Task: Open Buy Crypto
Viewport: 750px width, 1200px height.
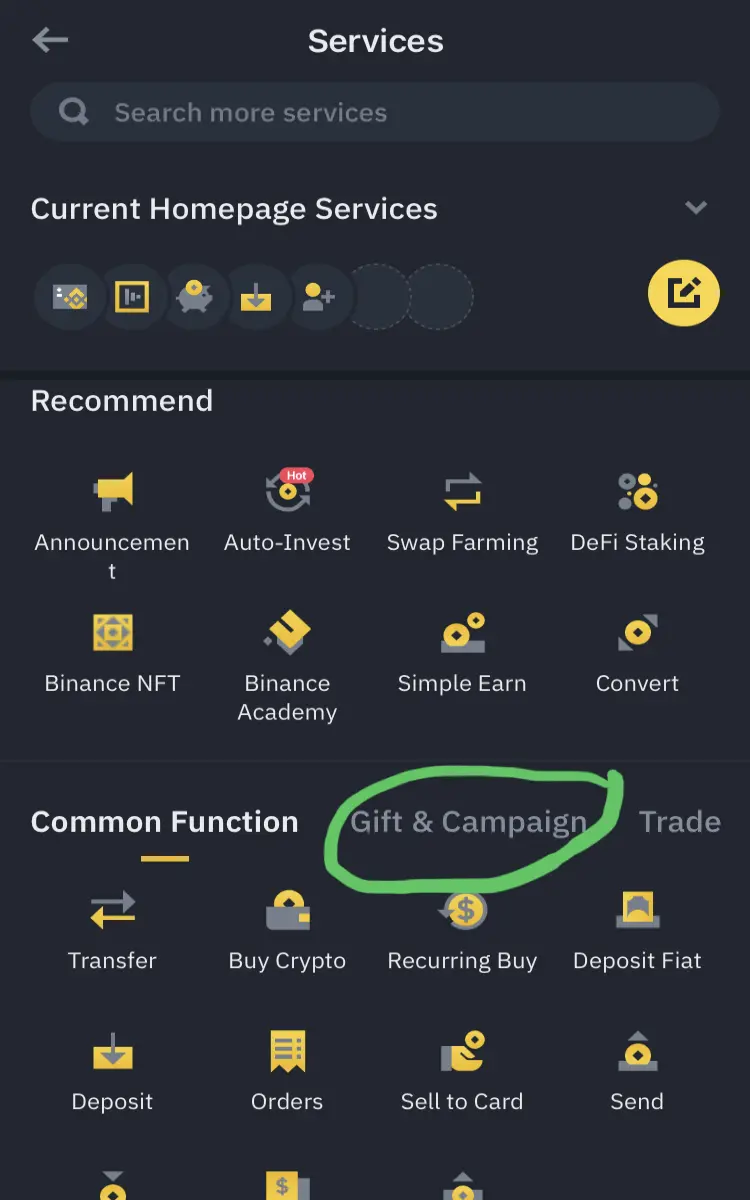Action: pos(287,930)
